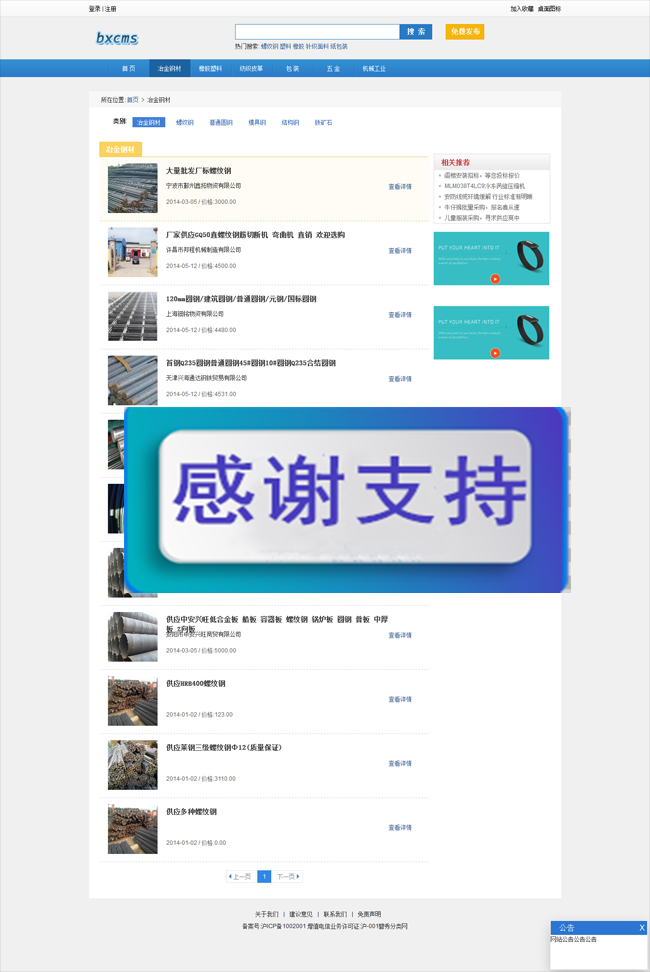Tap 查看详情 for 供应多种螺纹钢
Image resolution: width=650 pixels, height=972 pixels.
[400, 827]
